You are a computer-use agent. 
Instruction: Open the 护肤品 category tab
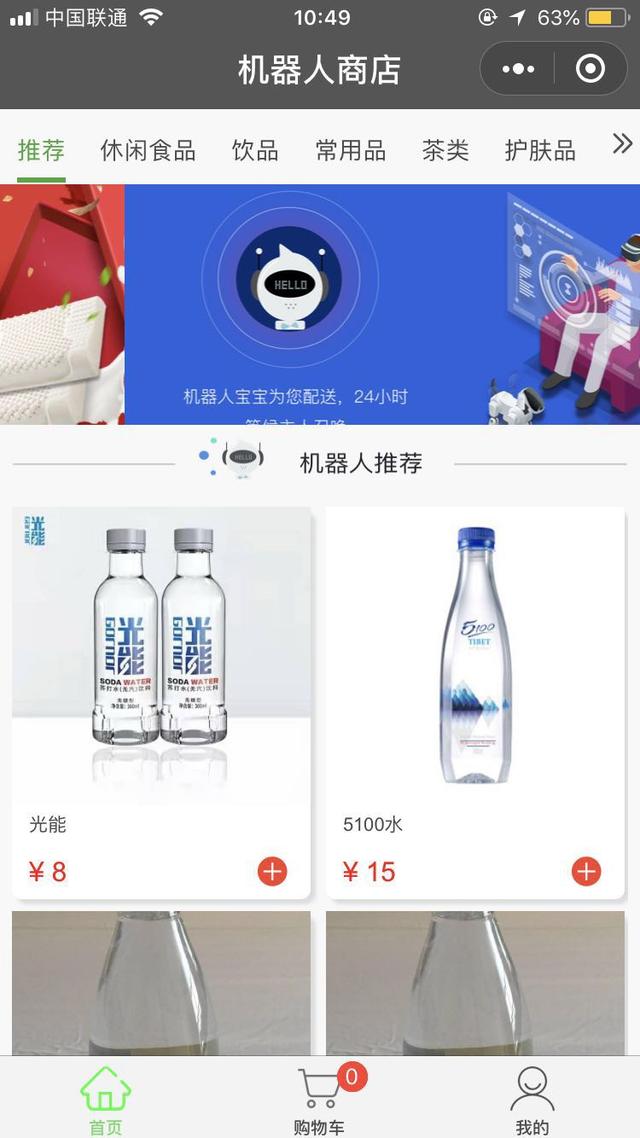pos(540,150)
